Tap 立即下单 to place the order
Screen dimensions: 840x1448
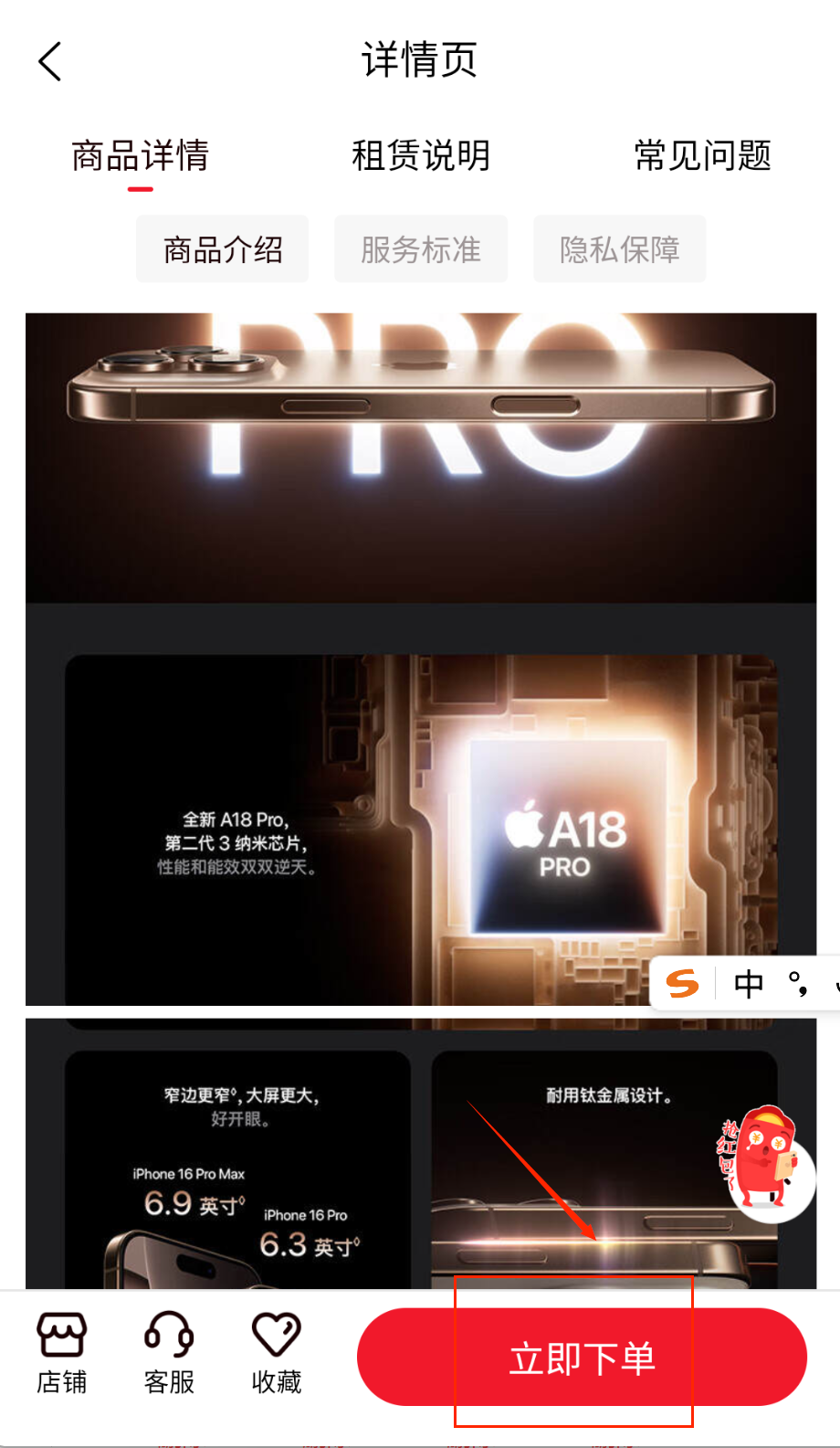pyautogui.click(x=582, y=1358)
